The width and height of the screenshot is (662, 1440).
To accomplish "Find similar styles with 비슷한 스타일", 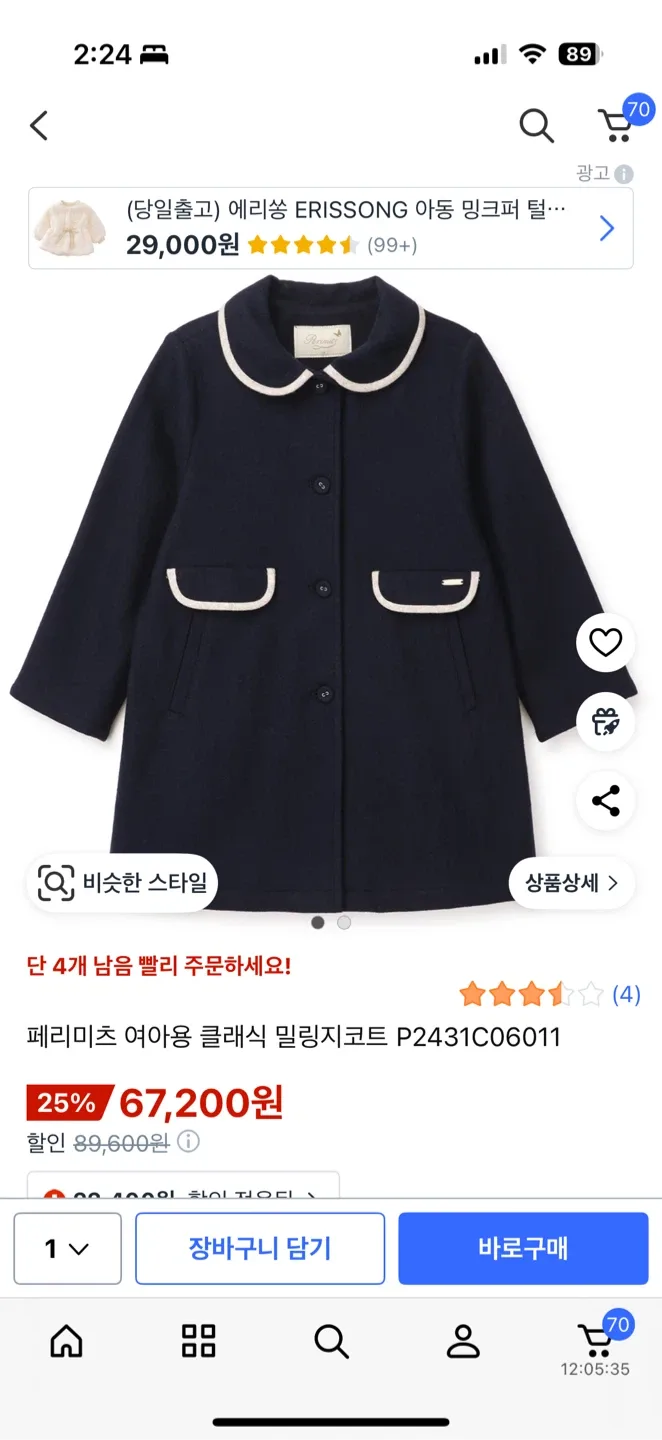I will coord(122,882).
